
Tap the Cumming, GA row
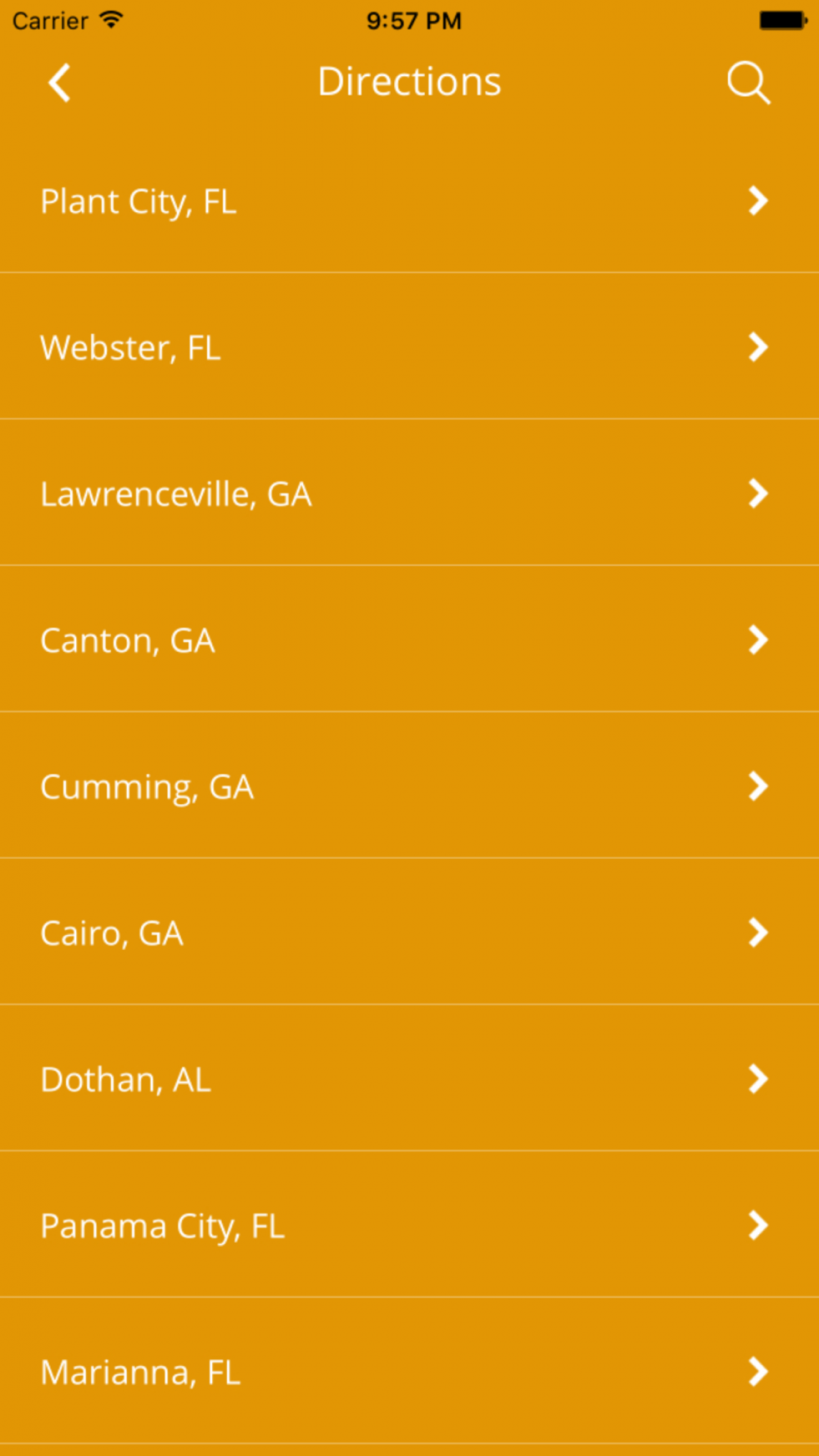tap(409, 786)
